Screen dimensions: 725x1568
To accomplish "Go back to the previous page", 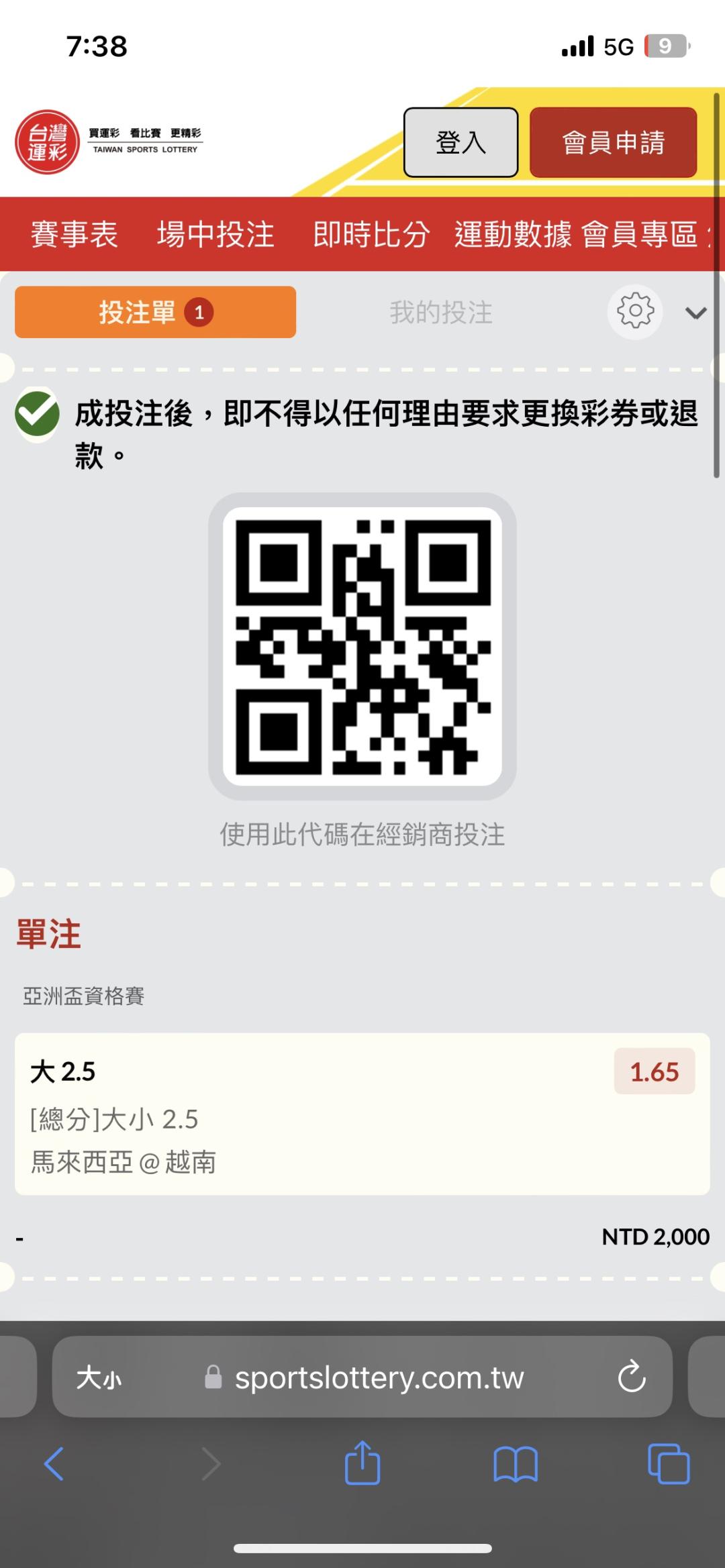I will [x=54, y=1463].
